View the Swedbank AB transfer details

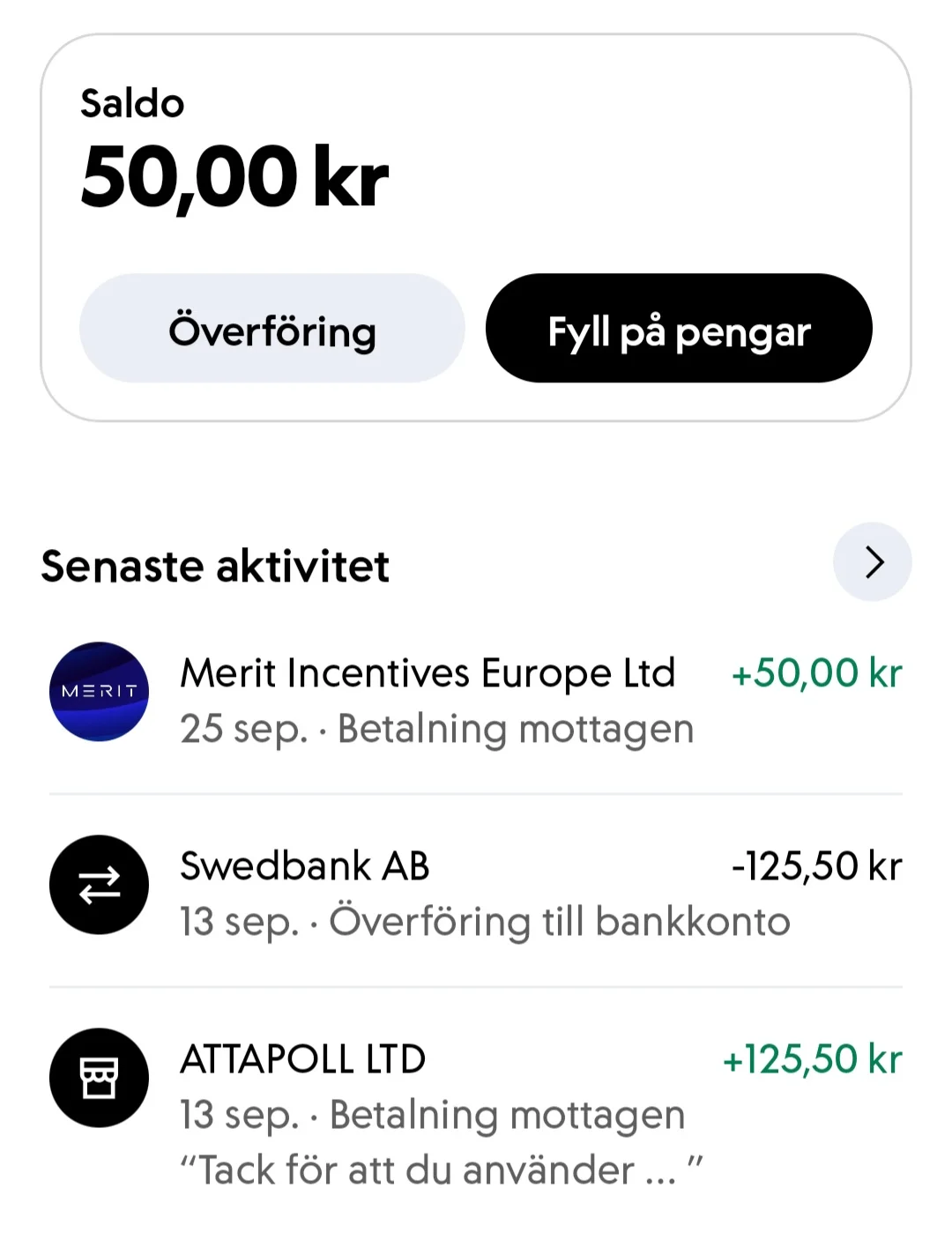click(x=476, y=891)
